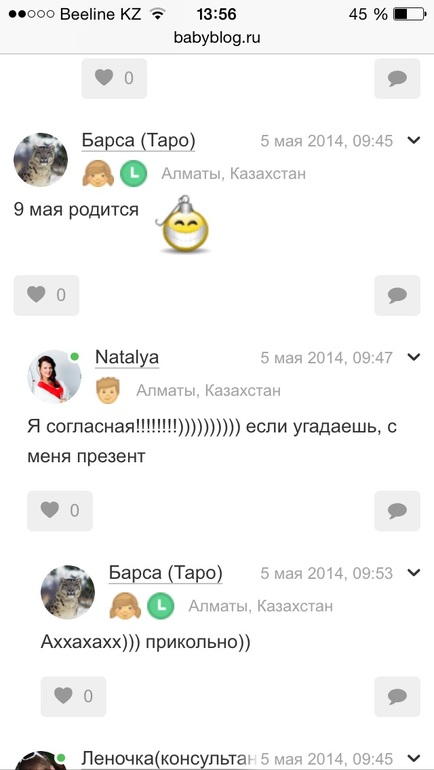Reply to Natalya's comment
This screenshot has width=434, height=770.
(x=397, y=511)
